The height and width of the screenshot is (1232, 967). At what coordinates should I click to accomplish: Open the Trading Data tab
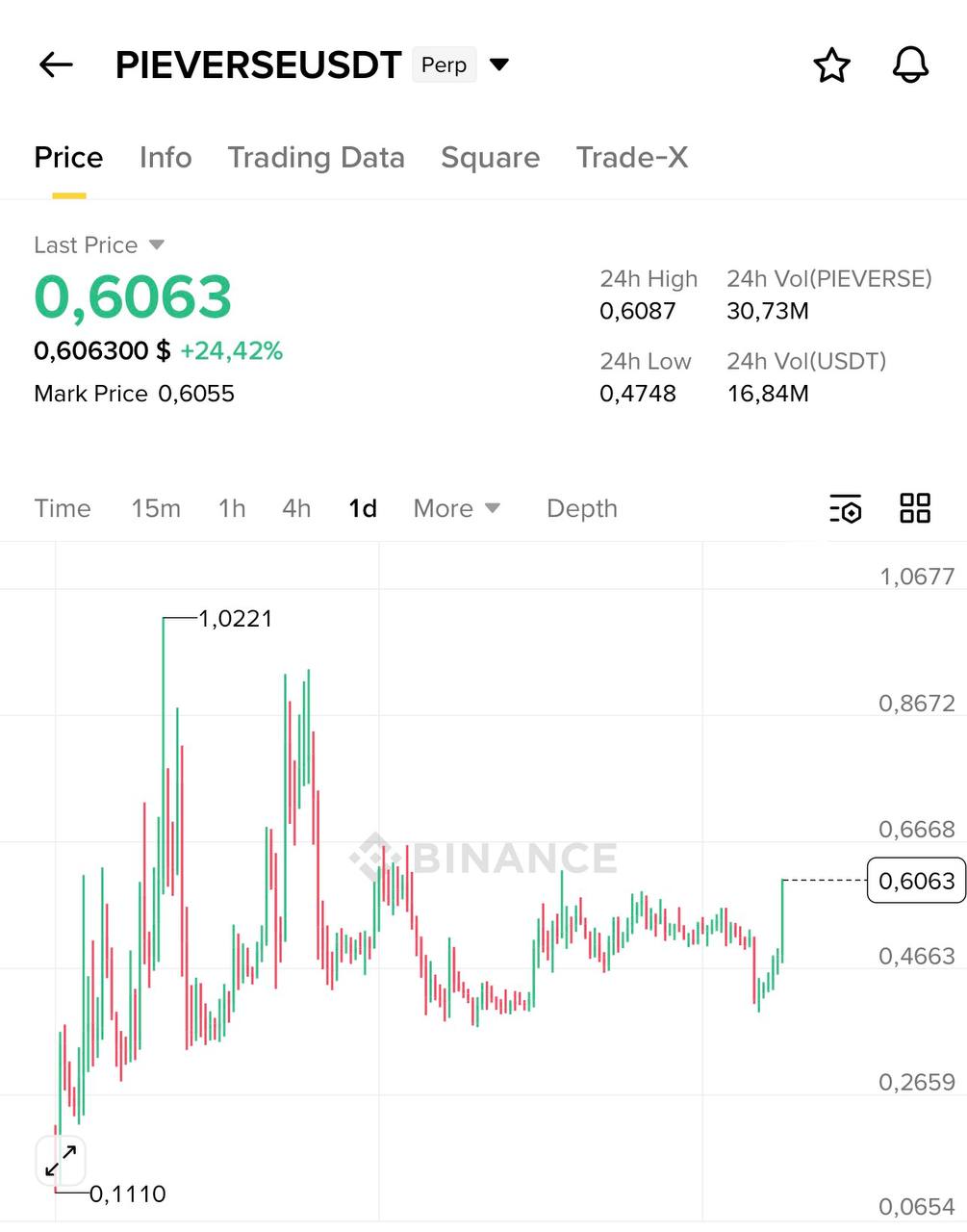[x=316, y=158]
